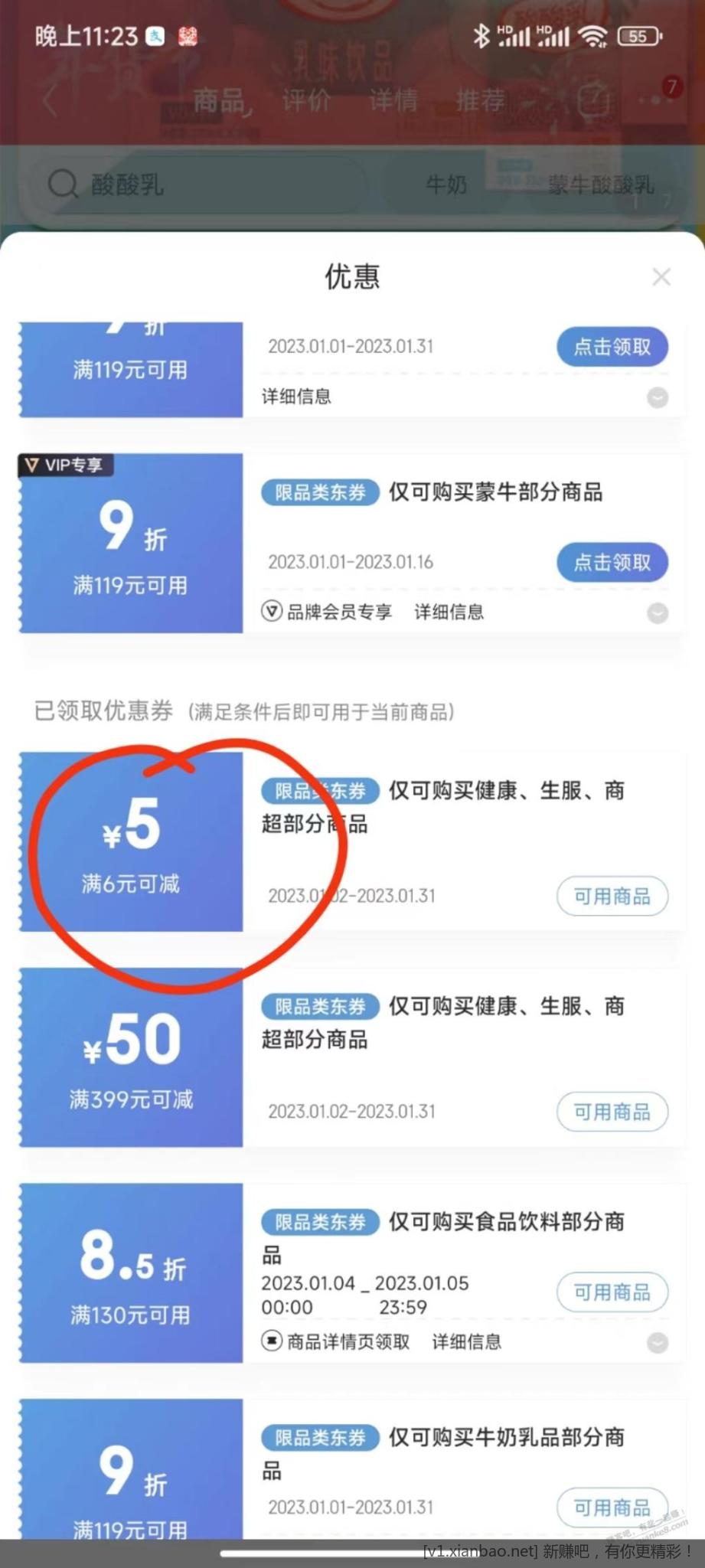Claim the coupon valid 2023.01.01-2023.01.31
Screen dimensions: 705x1568
(x=612, y=347)
